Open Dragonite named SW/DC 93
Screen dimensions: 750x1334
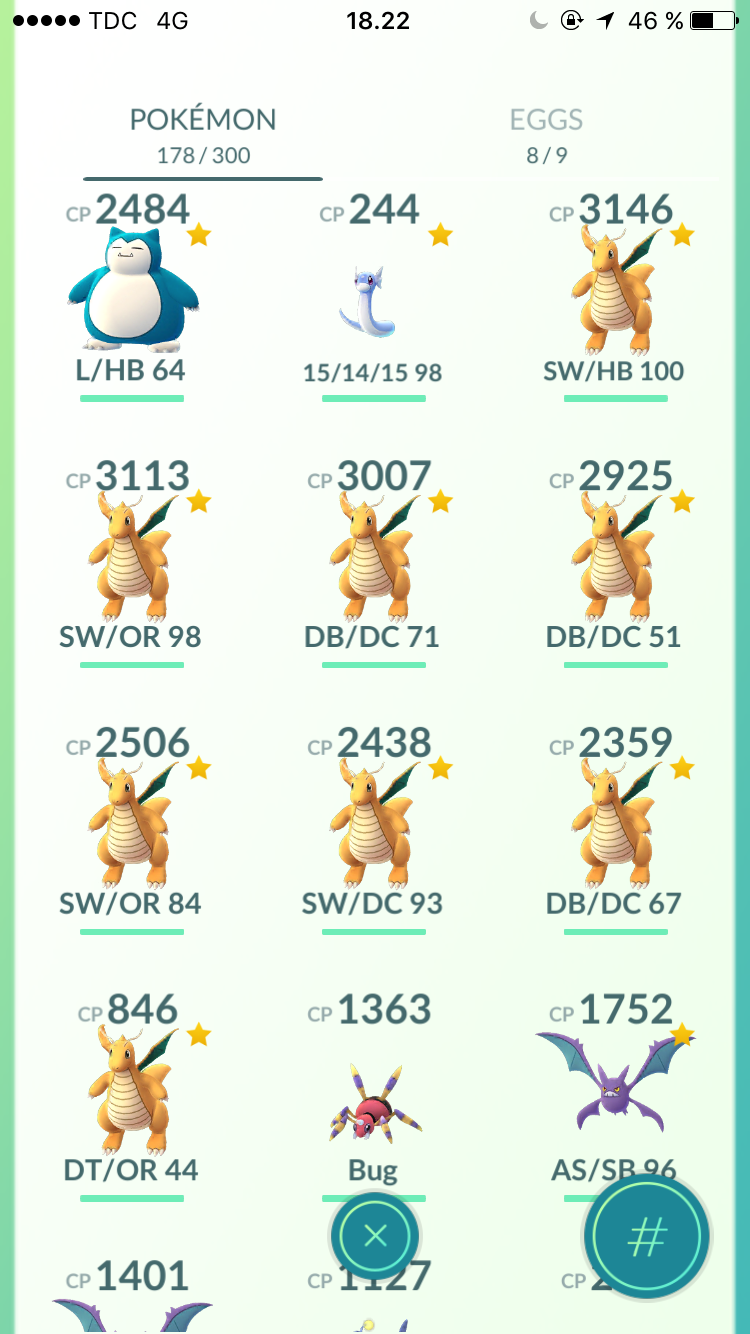coord(374,829)
